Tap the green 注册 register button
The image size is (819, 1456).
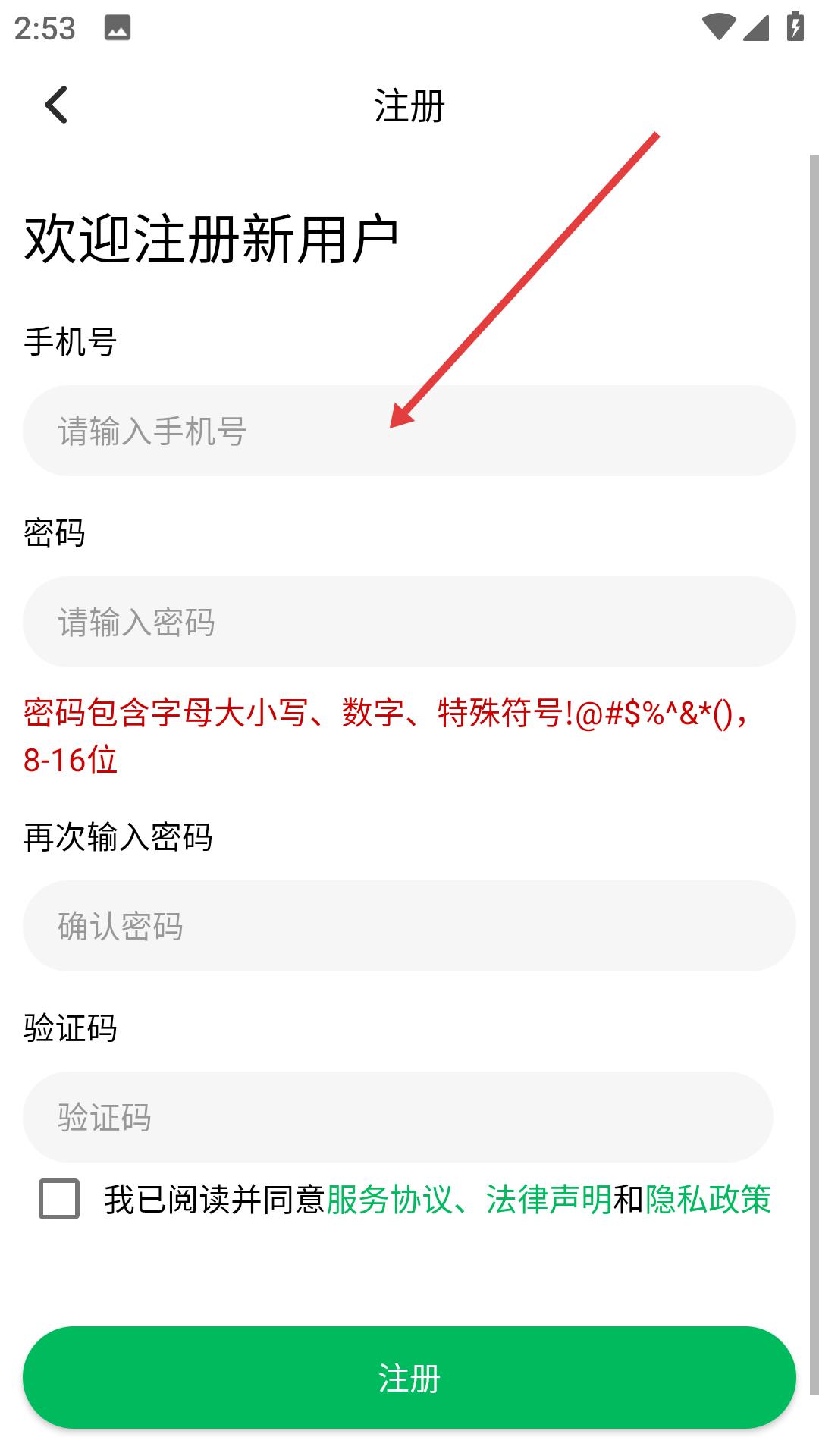tap(409, 1377)
